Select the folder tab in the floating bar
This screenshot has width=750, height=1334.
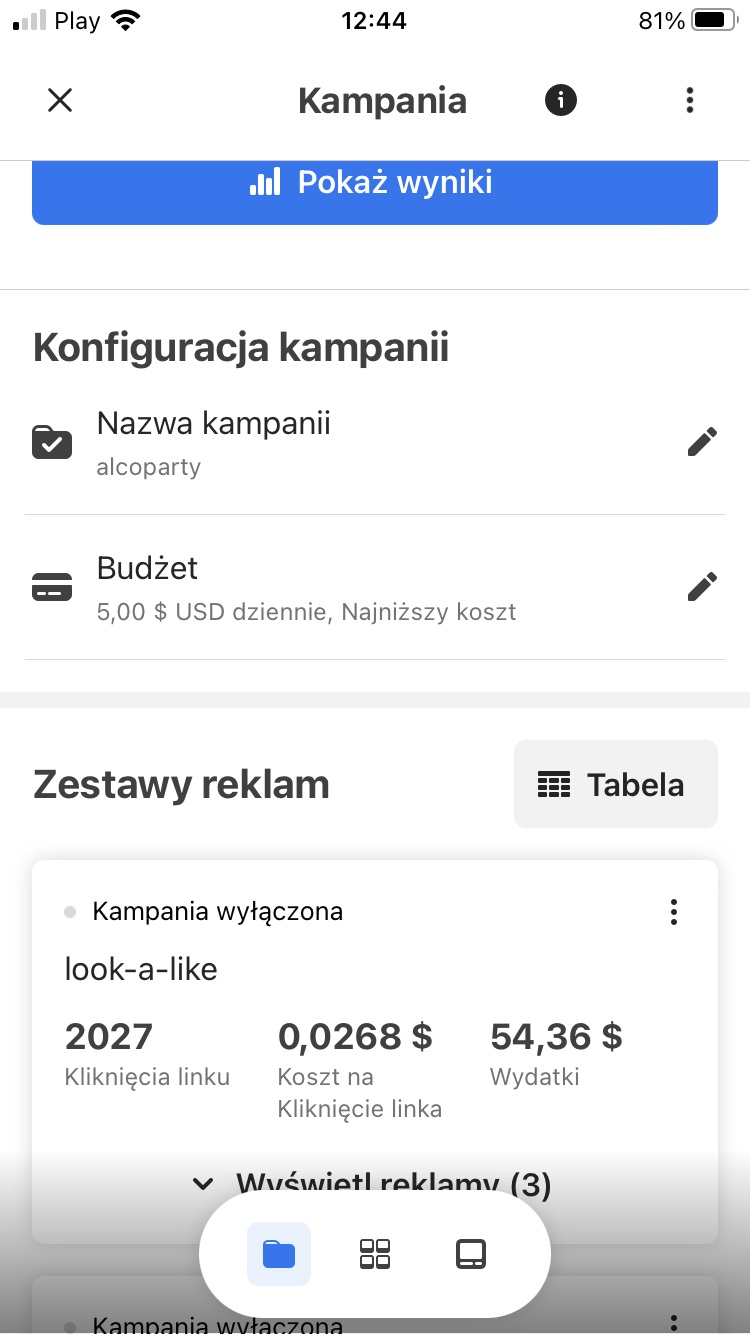pyautogui.click(x=279, y=1254)
